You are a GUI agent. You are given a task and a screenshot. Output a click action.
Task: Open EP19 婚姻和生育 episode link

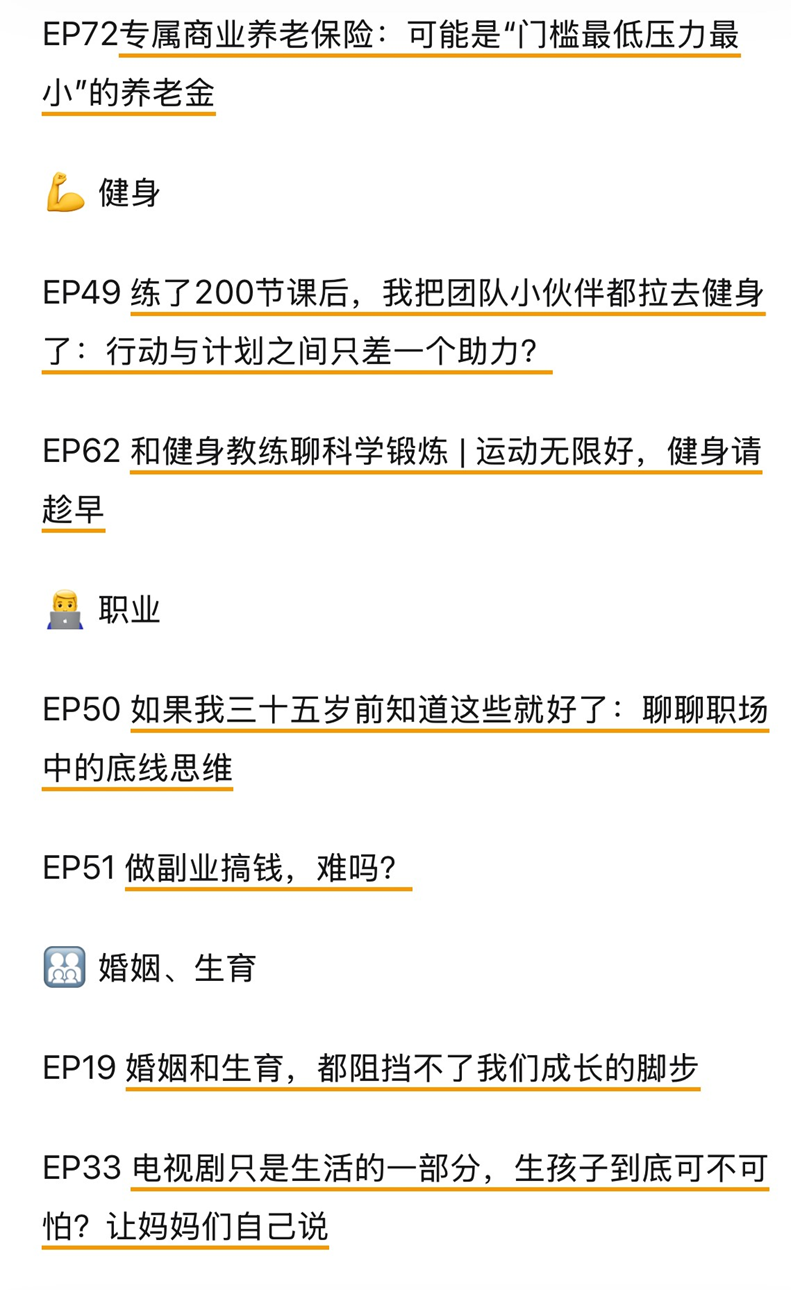coord(411,1068)
